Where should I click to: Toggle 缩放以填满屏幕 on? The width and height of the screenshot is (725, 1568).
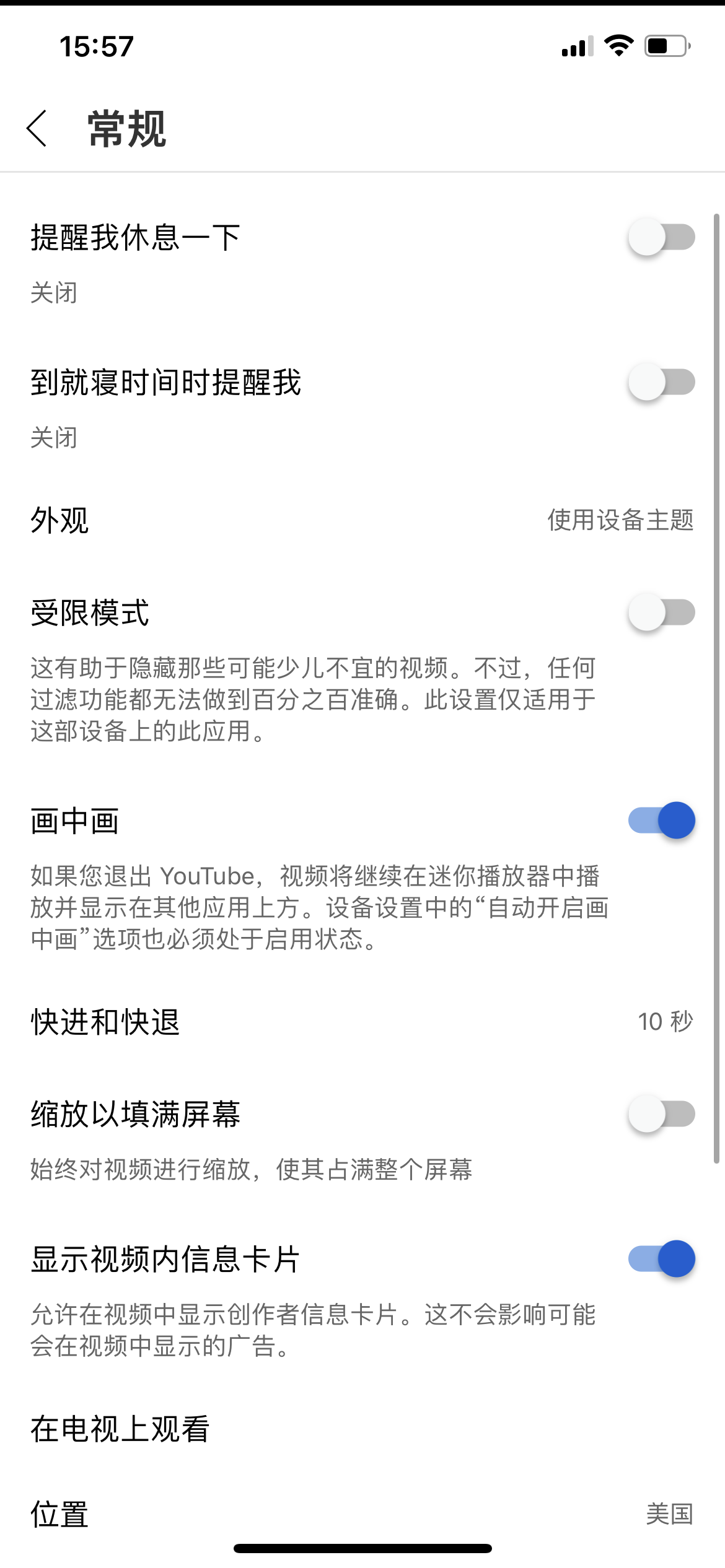[x=661, y=1114]
